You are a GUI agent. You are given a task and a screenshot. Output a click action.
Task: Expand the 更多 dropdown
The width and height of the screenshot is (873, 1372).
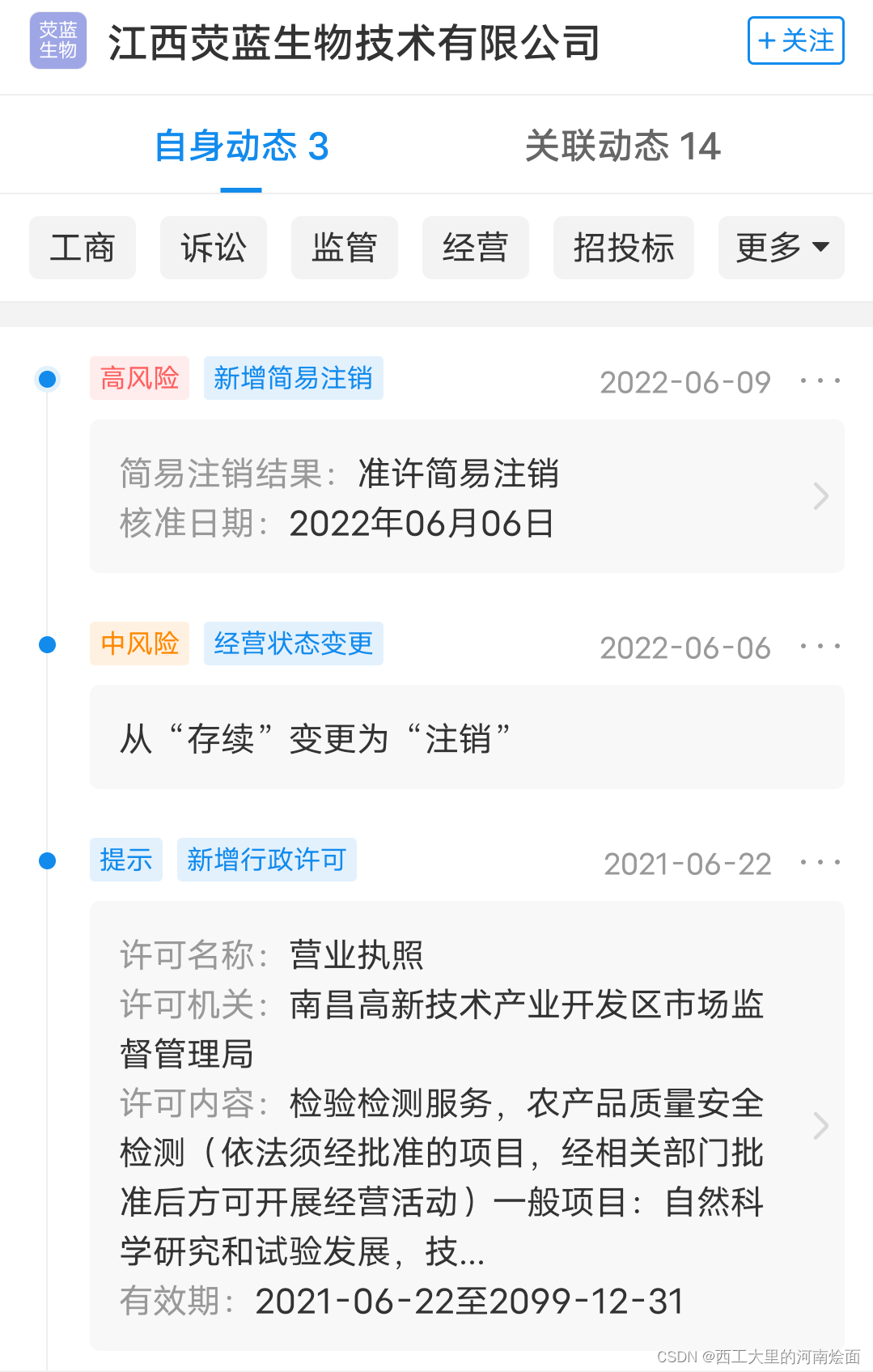(x=781, y=248)
